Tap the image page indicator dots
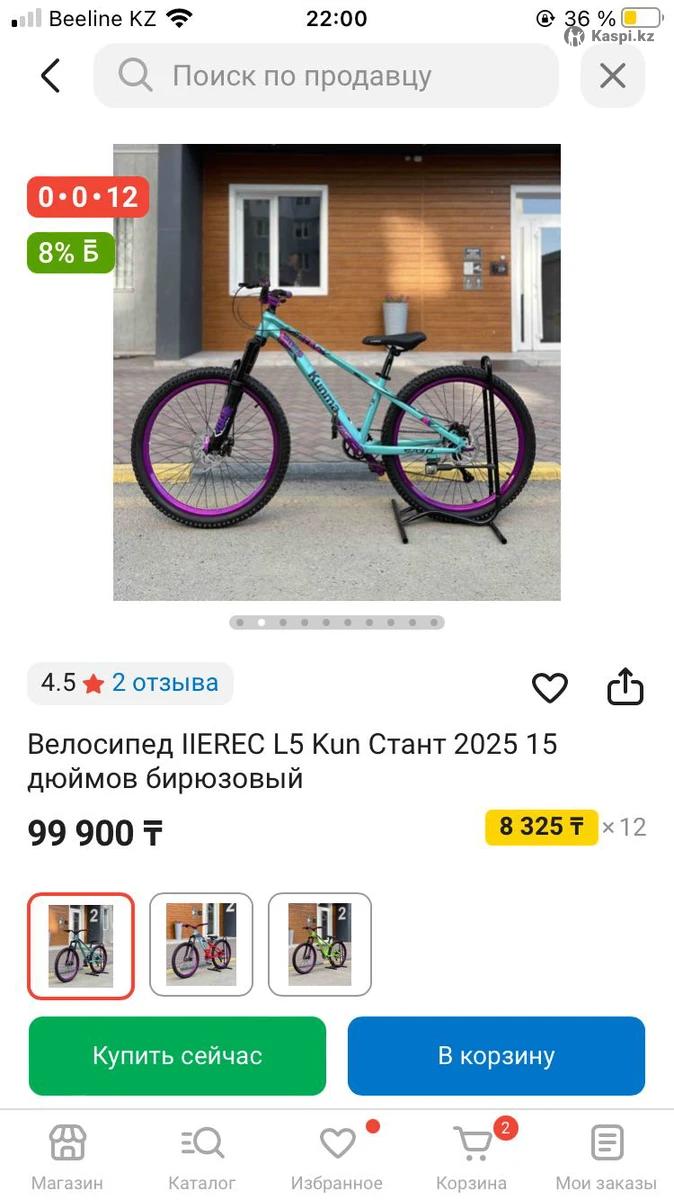The image size is (674, 1200). (x=336, y=622)
